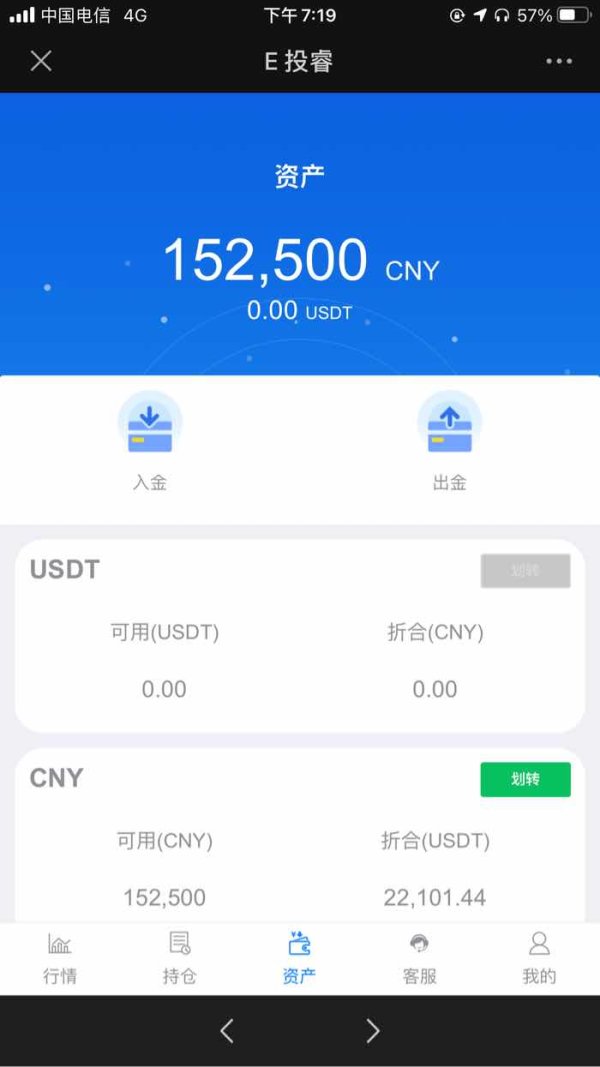
Task: Go back with the browser back arrow
Action: 227,1031
